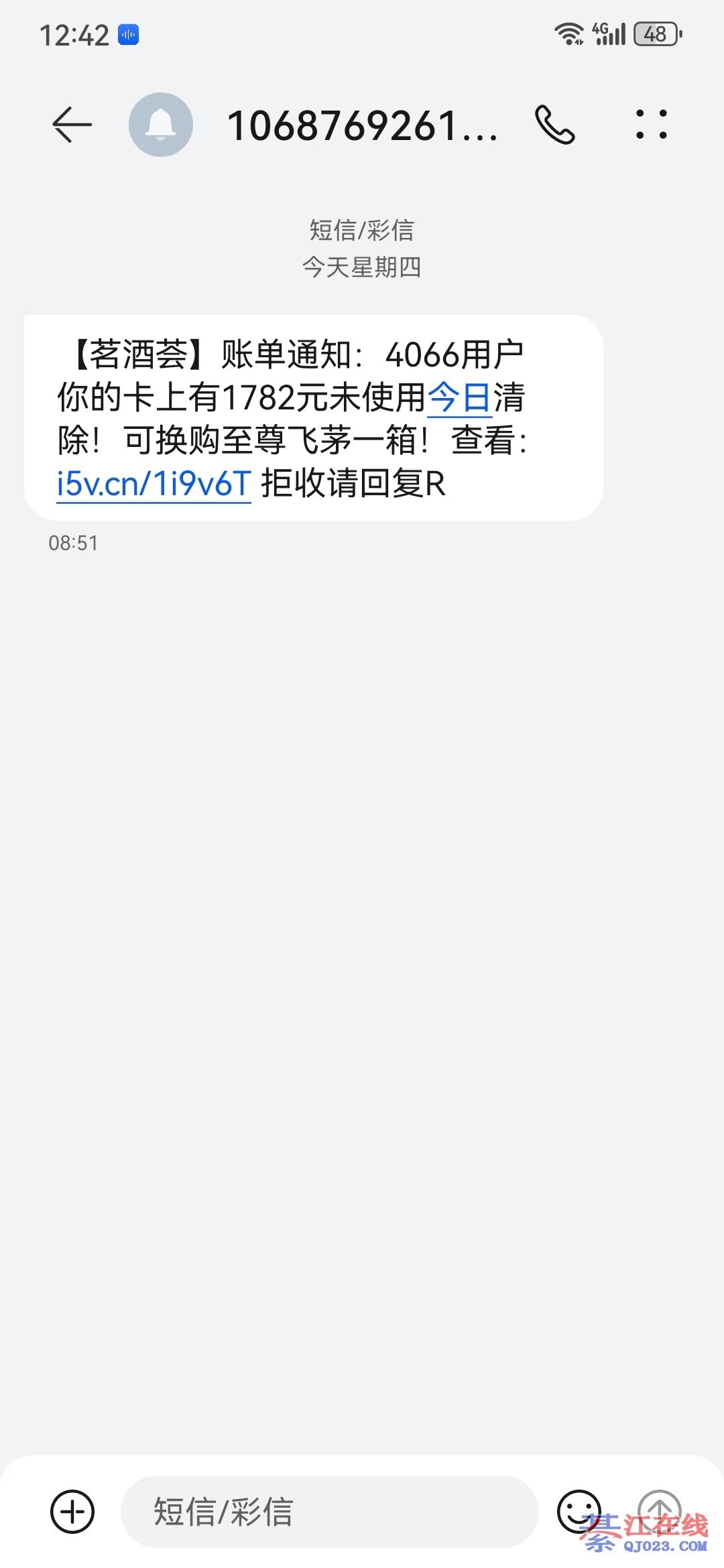The height and width of the screenshot is (1568, 724).
Task: Focus the 短信/彩信 message input field
Action: tap(328, 1511)
